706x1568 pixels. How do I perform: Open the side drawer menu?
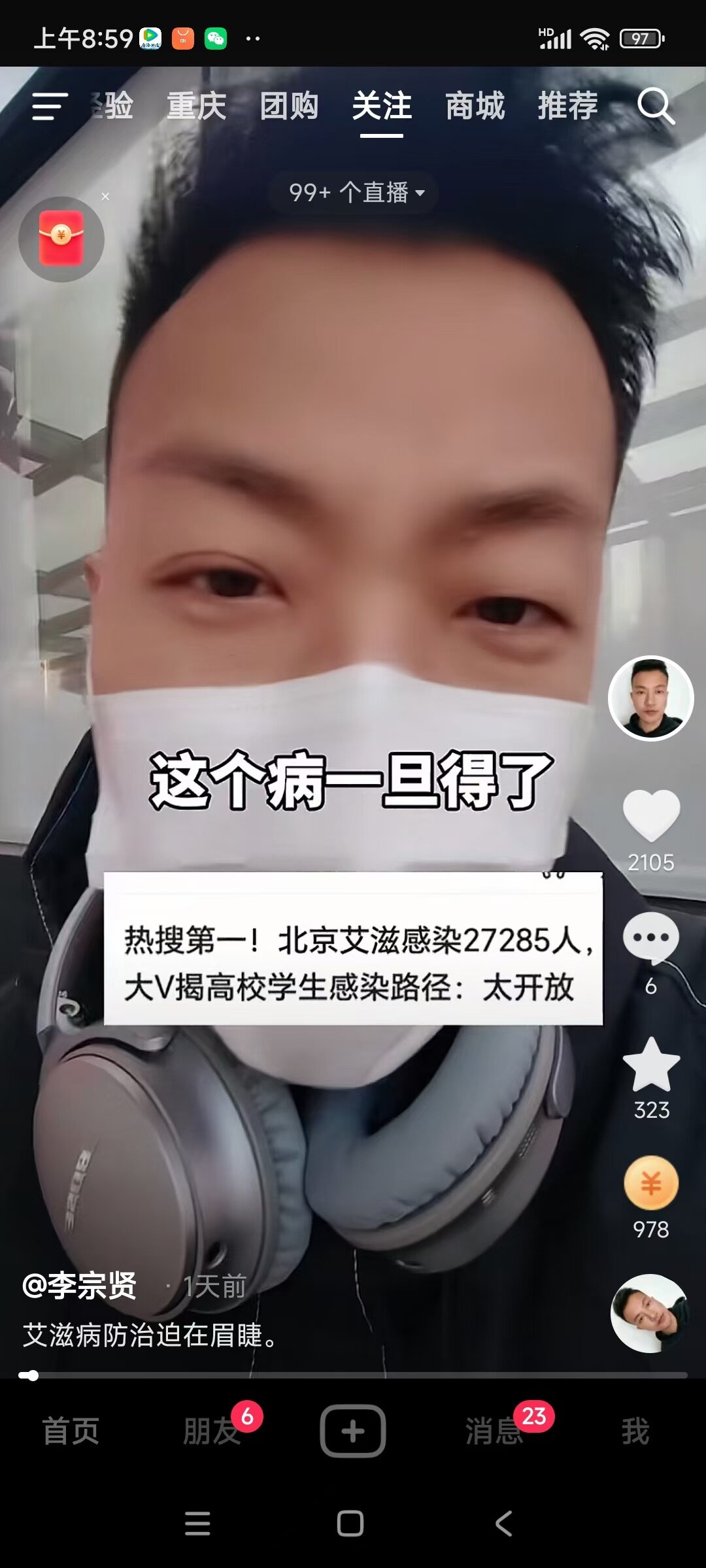pos(50,106)
